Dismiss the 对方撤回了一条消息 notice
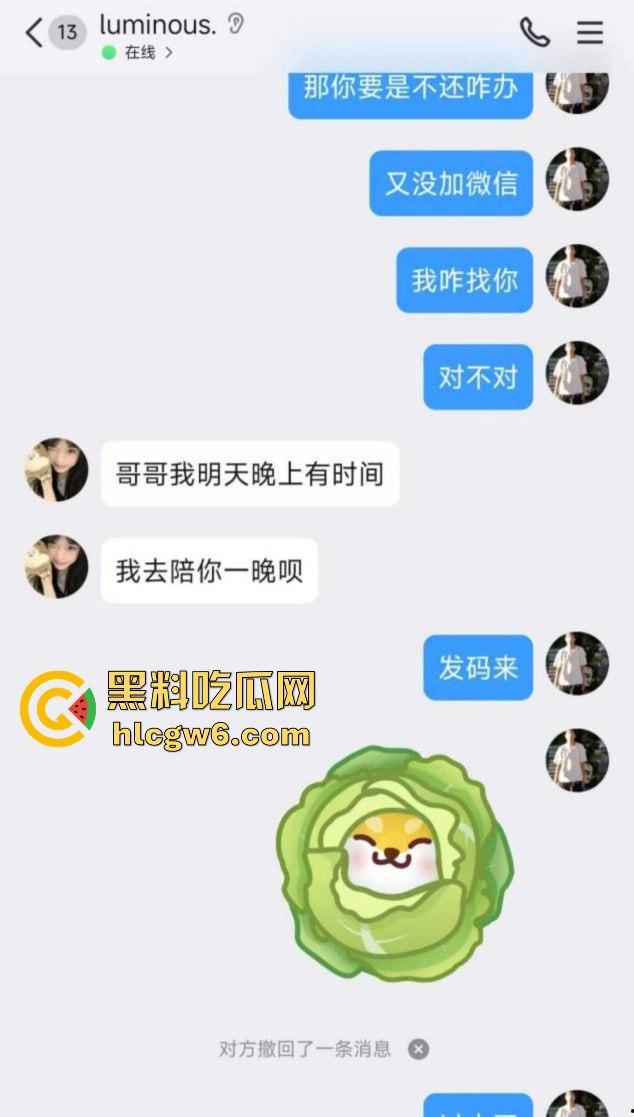The width and height of the screenshot is (634, 1117). coord(419,1049)
